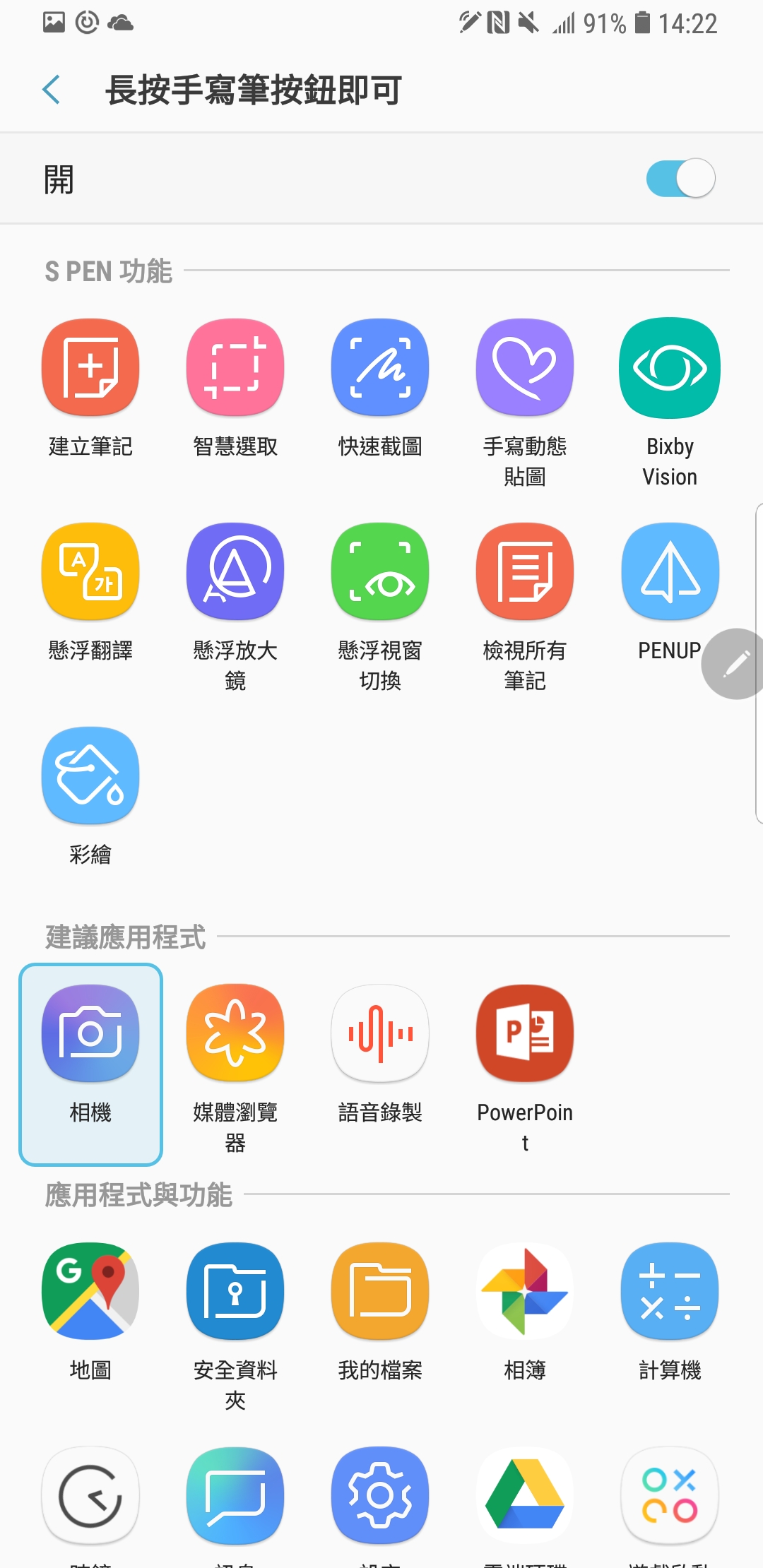Open floating S Pen air command button

click(x=735, y=664)
